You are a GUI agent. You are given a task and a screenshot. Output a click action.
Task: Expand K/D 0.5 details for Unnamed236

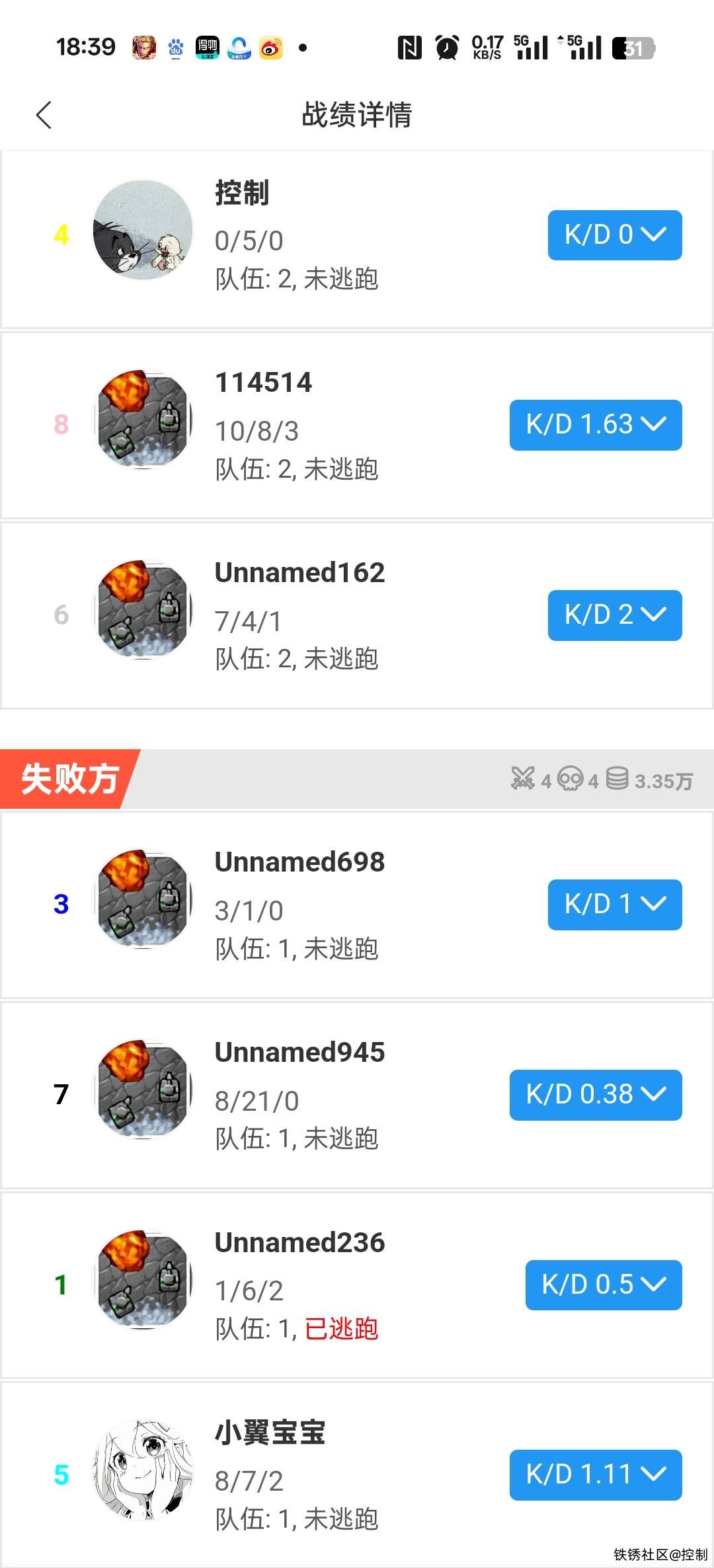pos(604,1285)
